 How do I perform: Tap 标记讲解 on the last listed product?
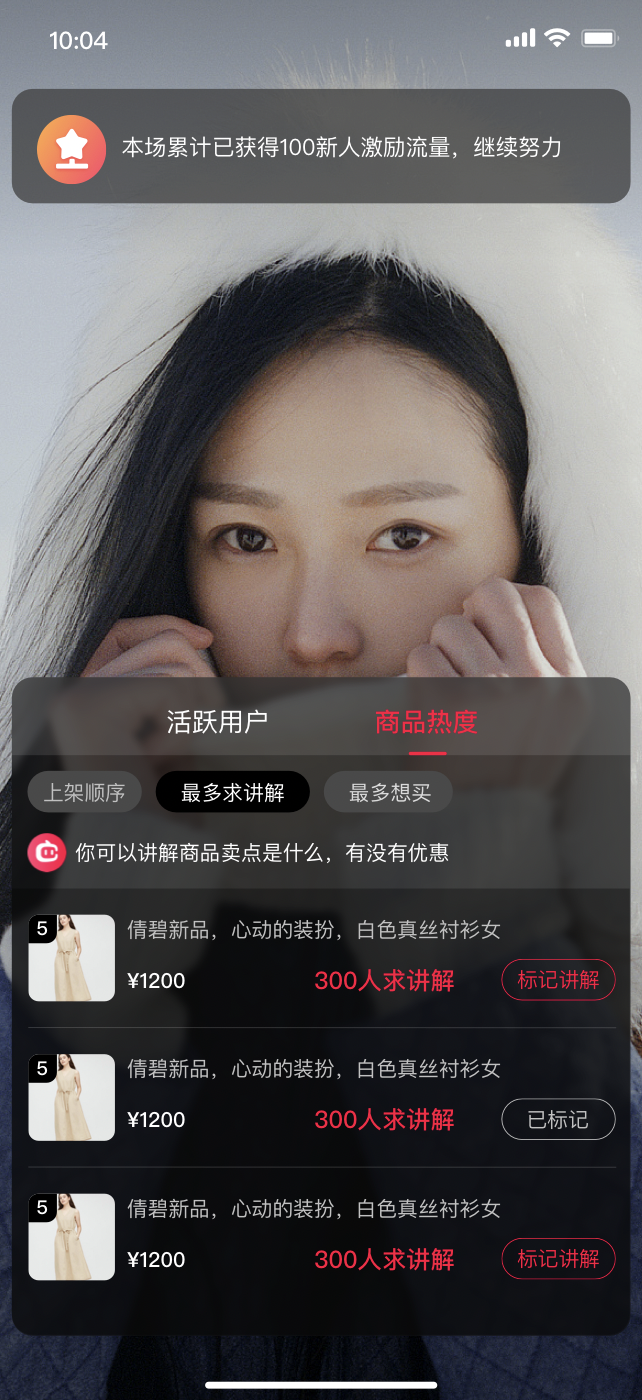(x=557, y=1259)
